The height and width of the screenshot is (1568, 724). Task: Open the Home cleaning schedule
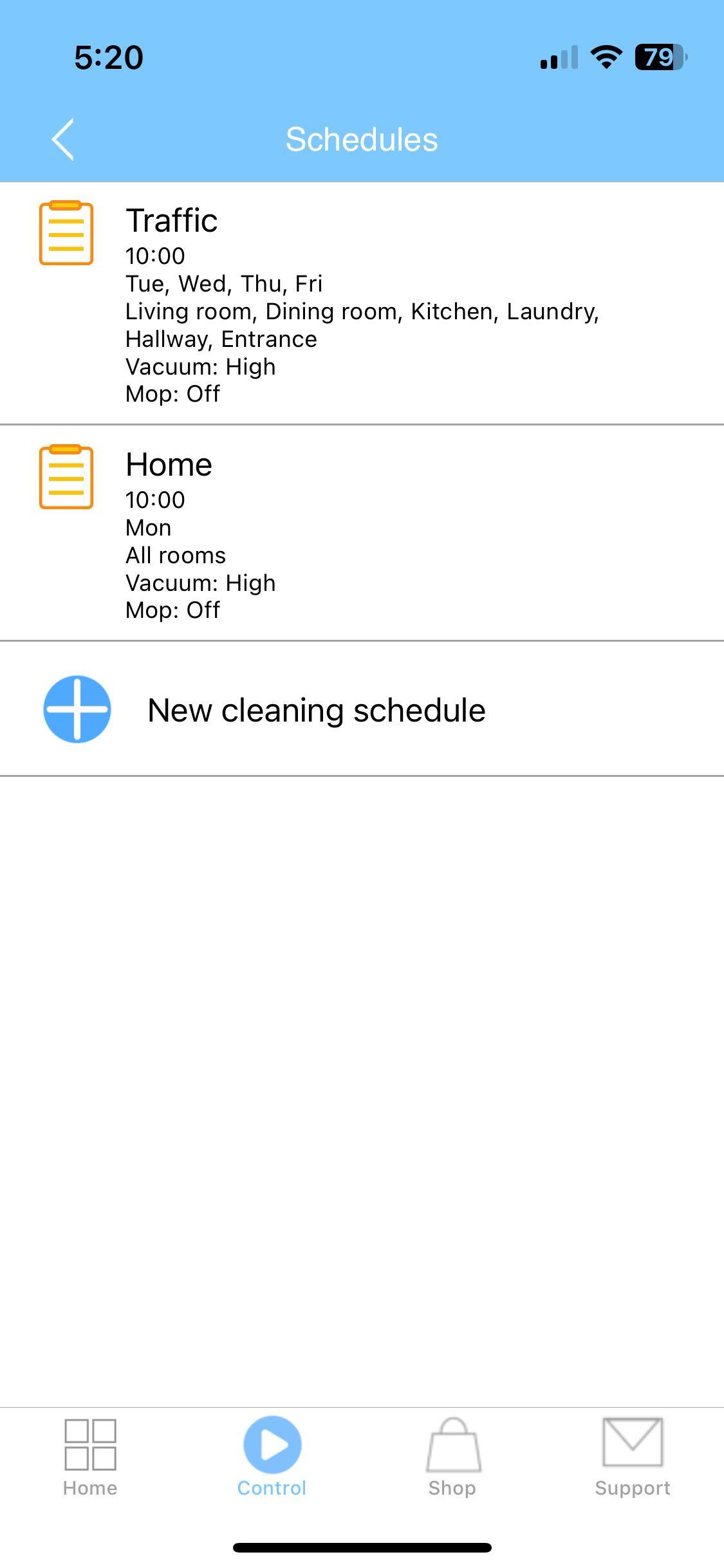click(360, 534)
